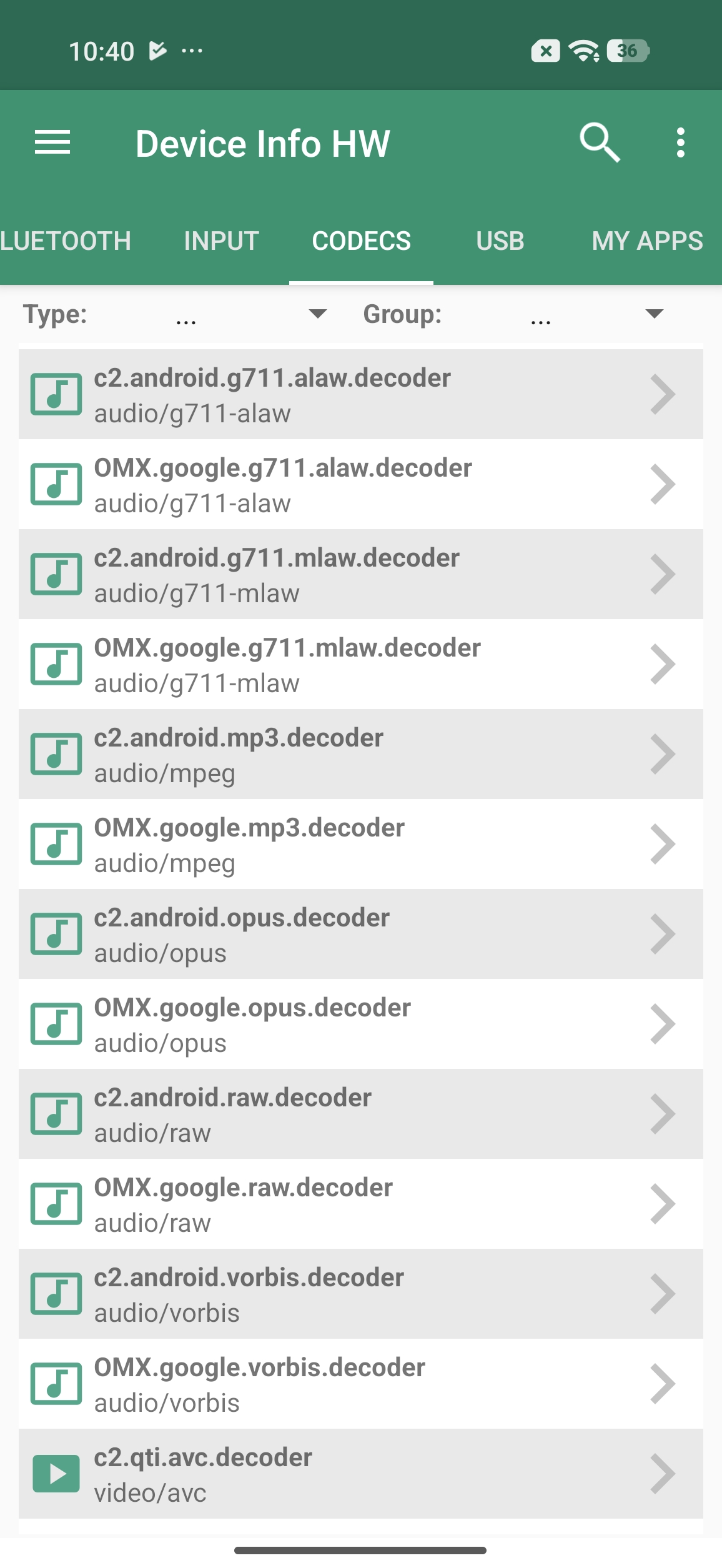
Task: Switch to the INPUT tab
Action: click(222, 241)
